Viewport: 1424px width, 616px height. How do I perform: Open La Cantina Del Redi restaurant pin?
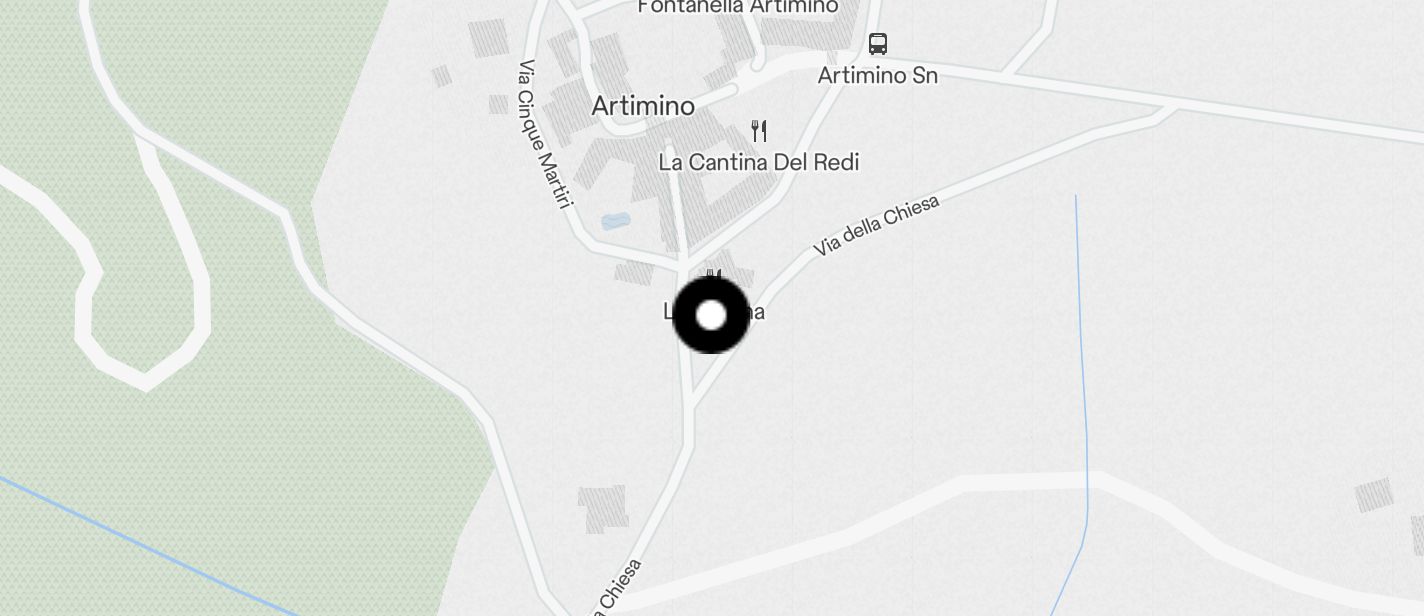pos(759,131)
